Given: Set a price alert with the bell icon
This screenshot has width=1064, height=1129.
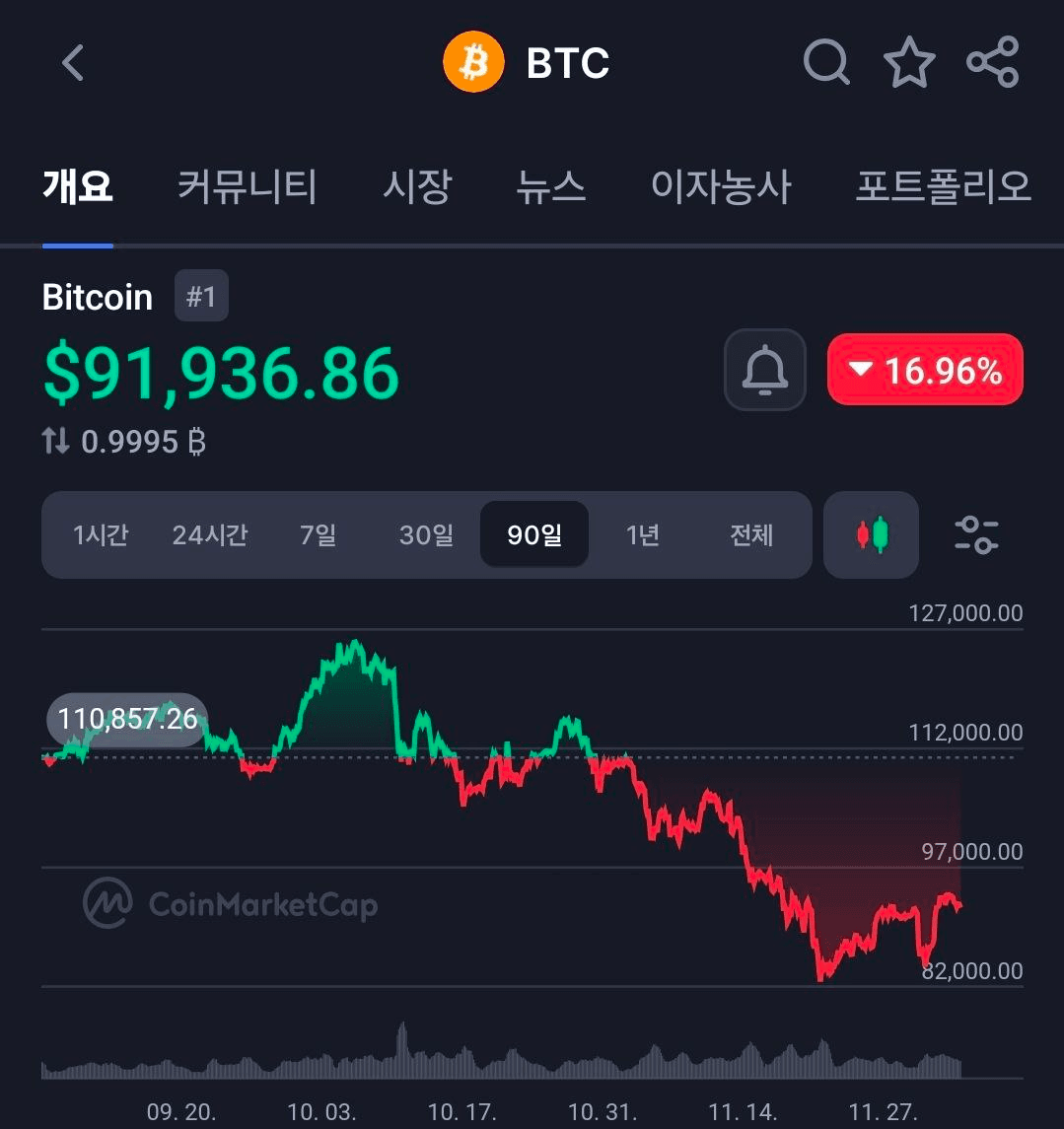Looking at the screenshot, I should pyautogui.click(x=765, y=370).
